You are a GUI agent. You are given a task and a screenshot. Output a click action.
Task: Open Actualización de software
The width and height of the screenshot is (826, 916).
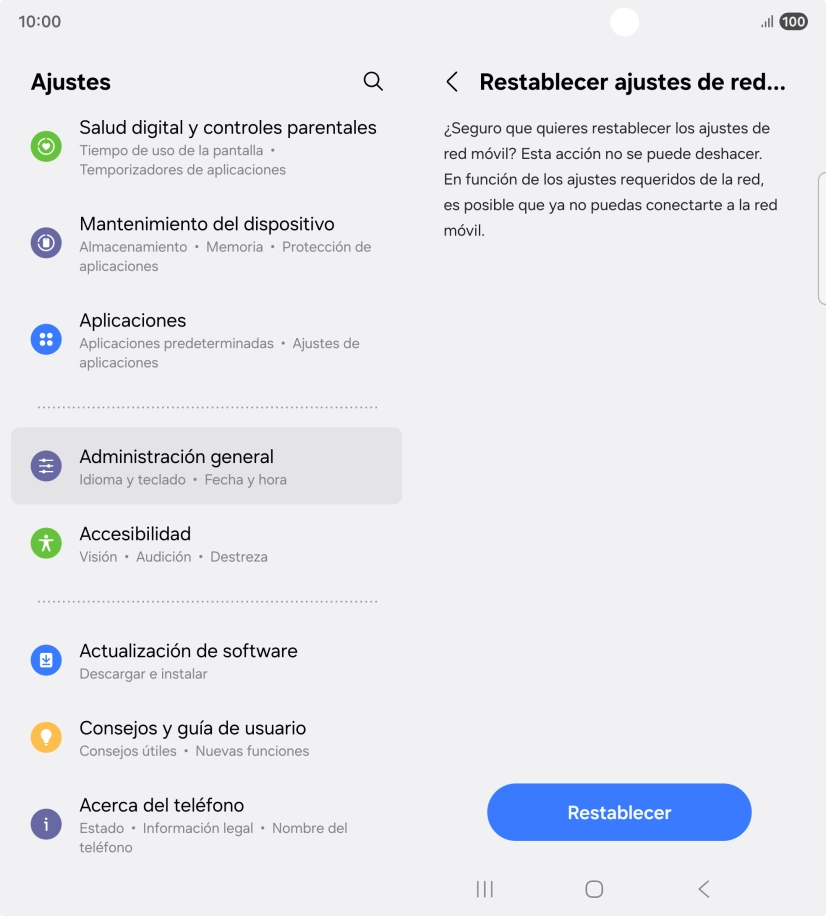206,660
